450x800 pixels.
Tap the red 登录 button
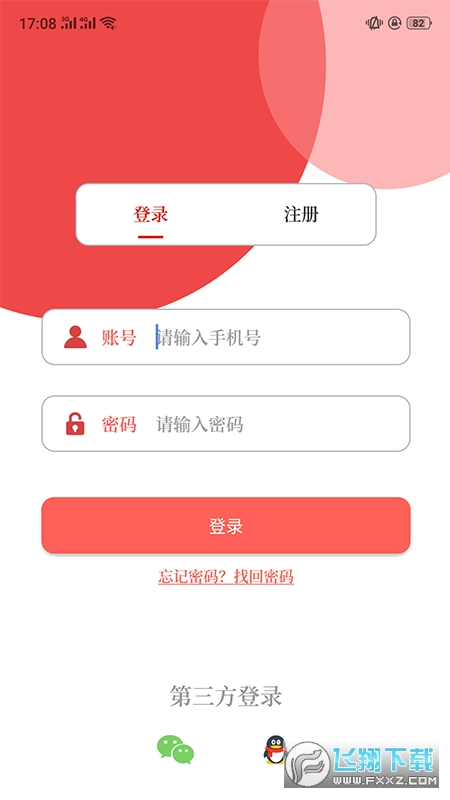tap(226, 526)
